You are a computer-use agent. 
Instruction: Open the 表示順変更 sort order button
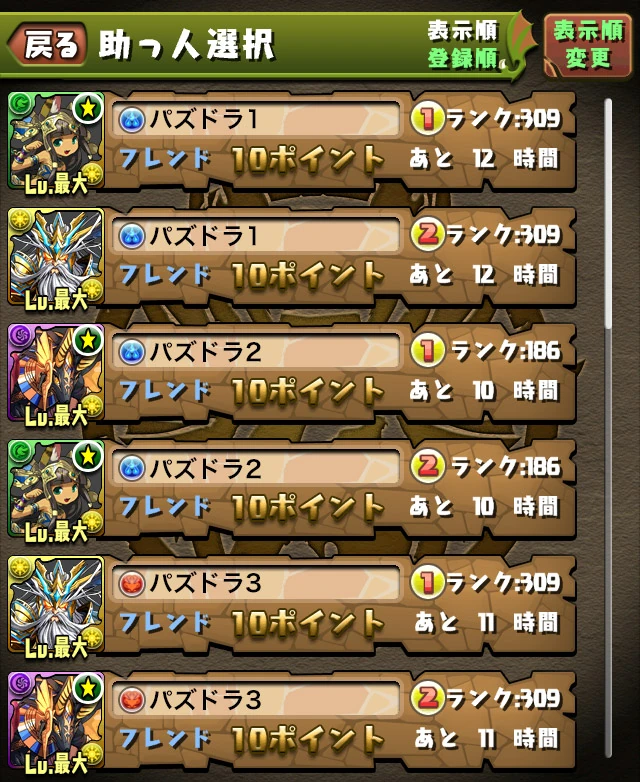tap(587, 44)
